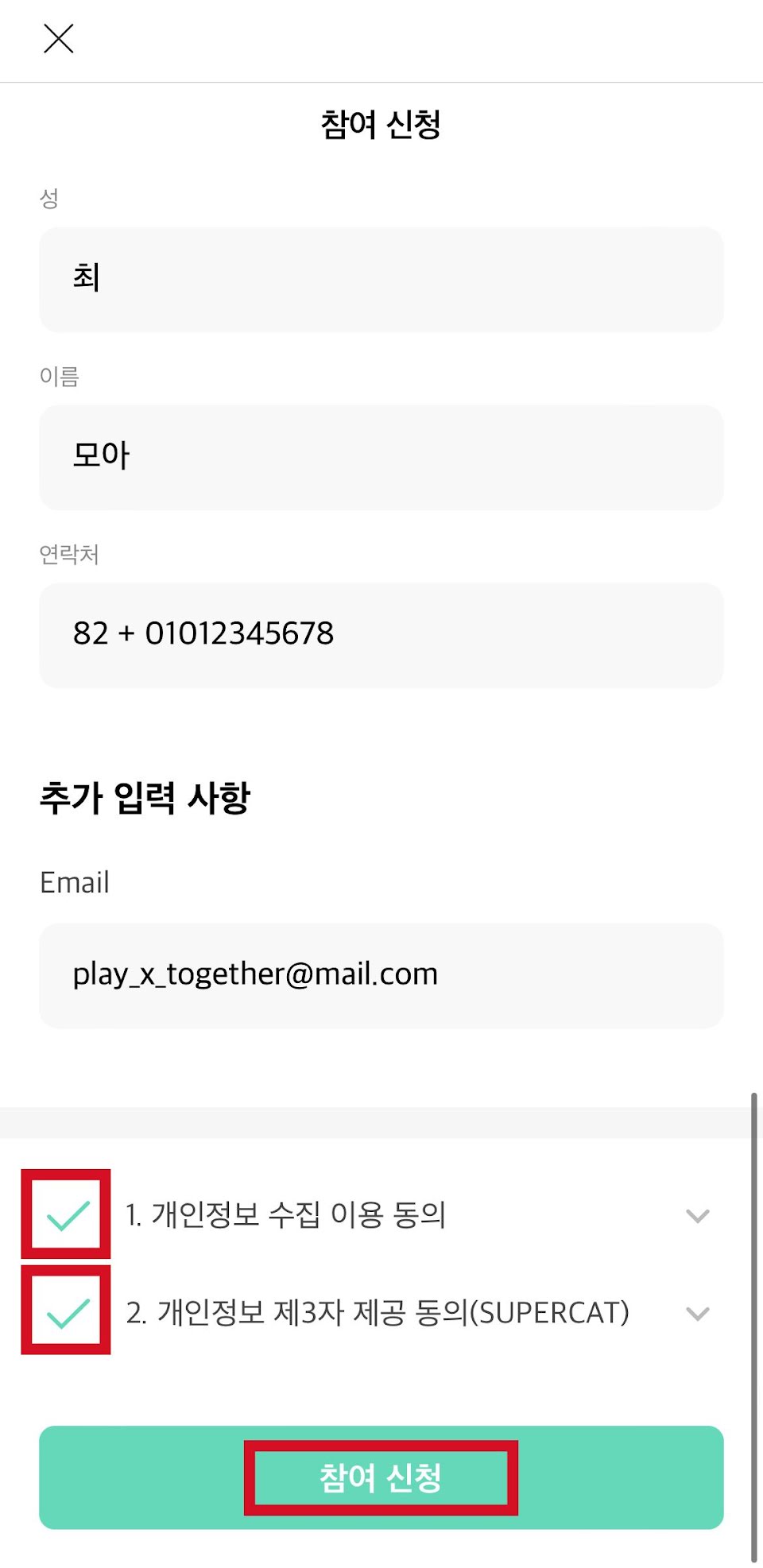
Task: Expand 제3자 제공 동의(SUPERCAT) details chevron
Action: 697,1313
